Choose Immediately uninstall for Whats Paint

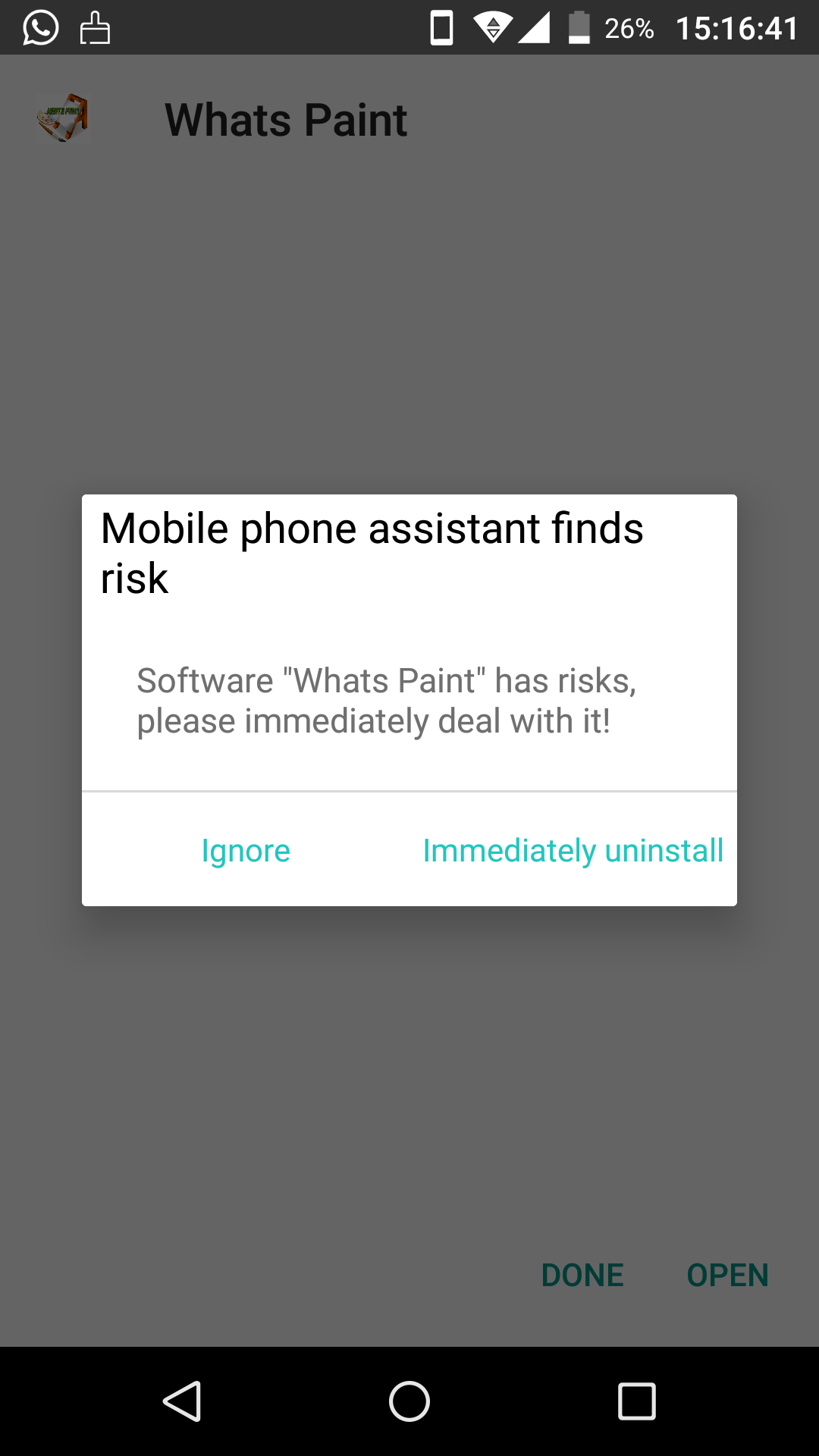coord(573,851)
